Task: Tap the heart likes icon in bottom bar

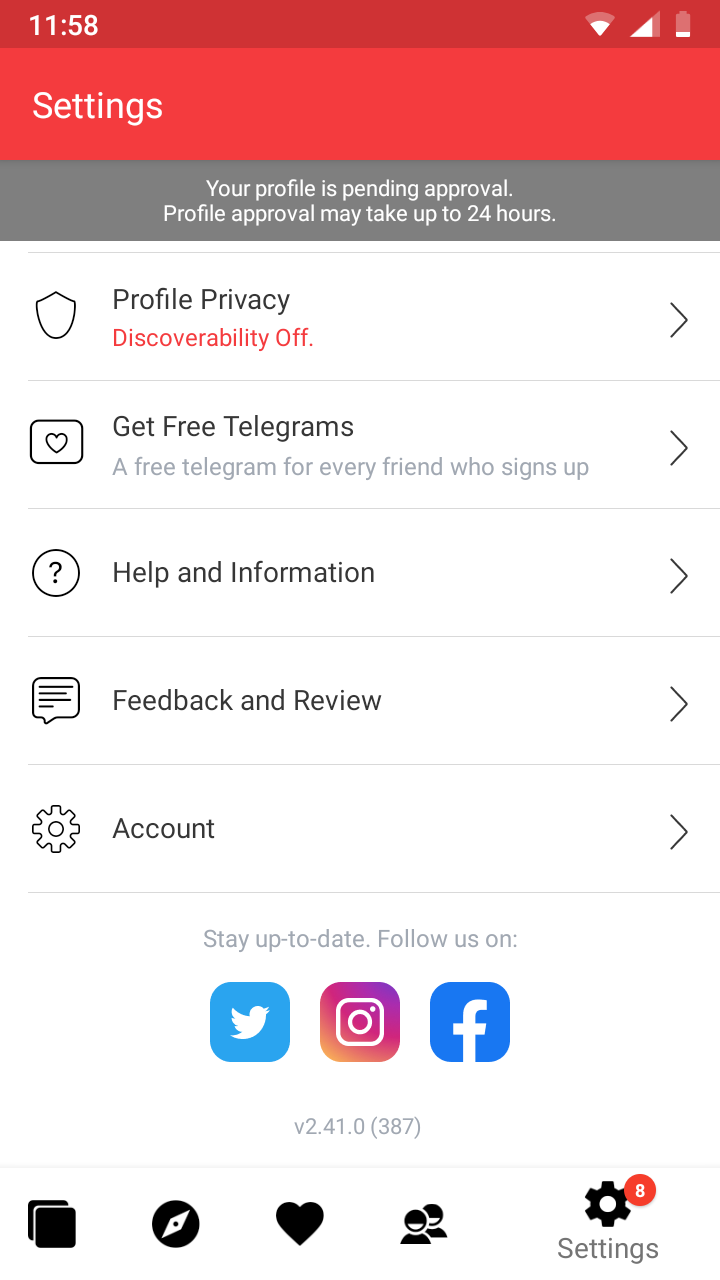Action: [x=299, y=1223]
